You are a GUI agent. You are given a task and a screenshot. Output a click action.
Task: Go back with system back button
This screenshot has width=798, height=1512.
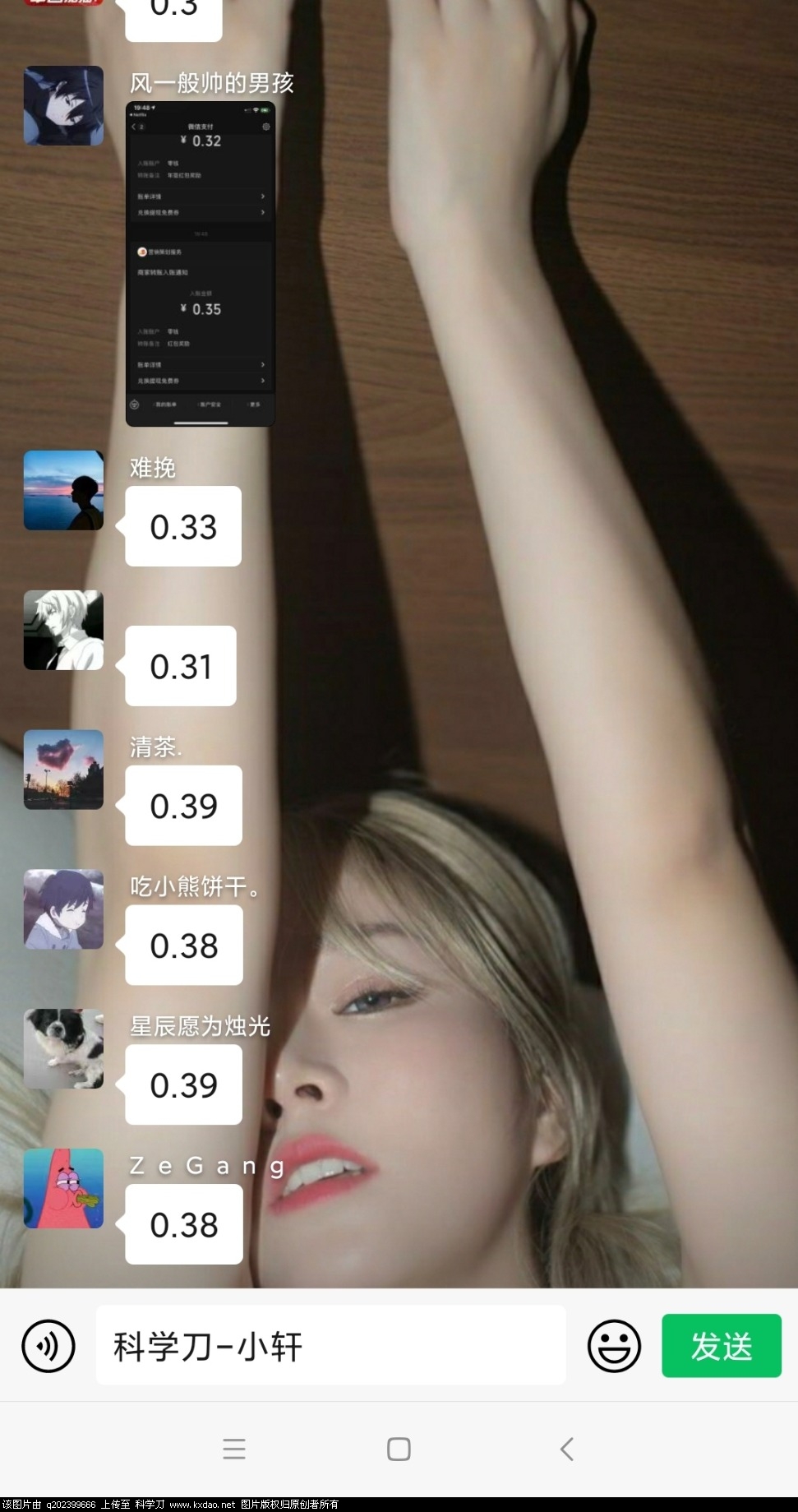coord(566,1449)
